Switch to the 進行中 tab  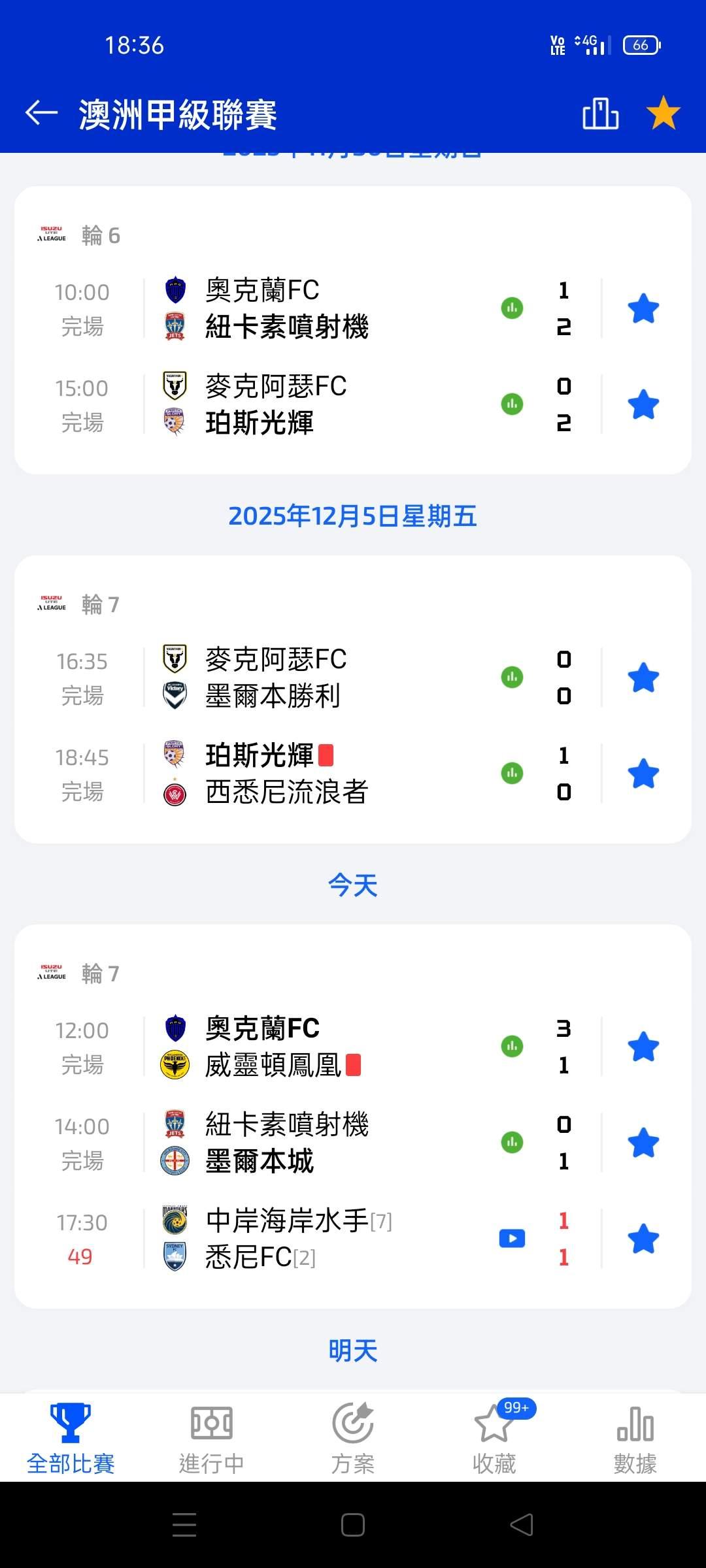[211, 1439]
